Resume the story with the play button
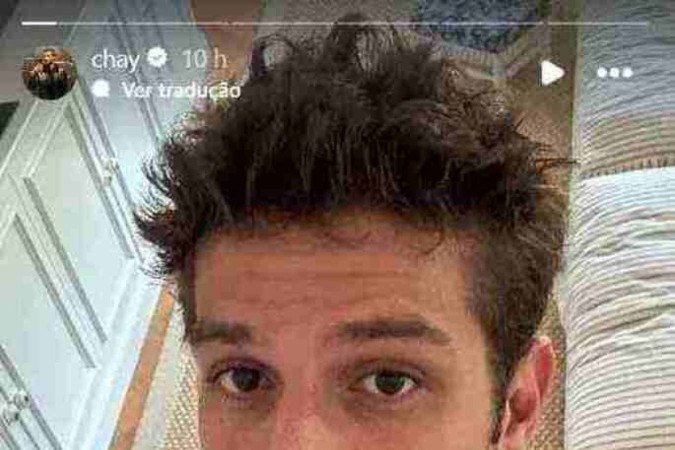The width and height of the screenshot is (675, 450). 552,72
